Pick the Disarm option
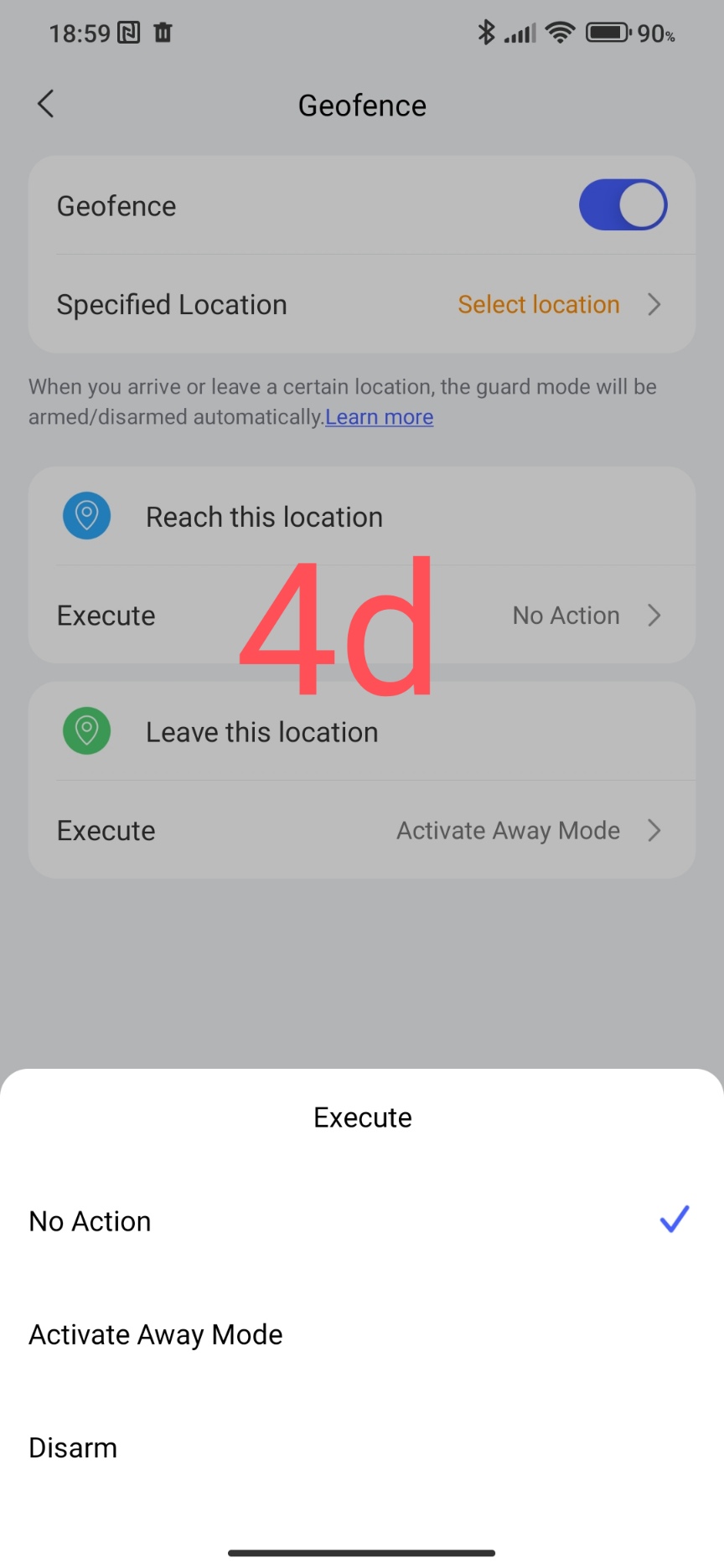 coord(74,1447)
